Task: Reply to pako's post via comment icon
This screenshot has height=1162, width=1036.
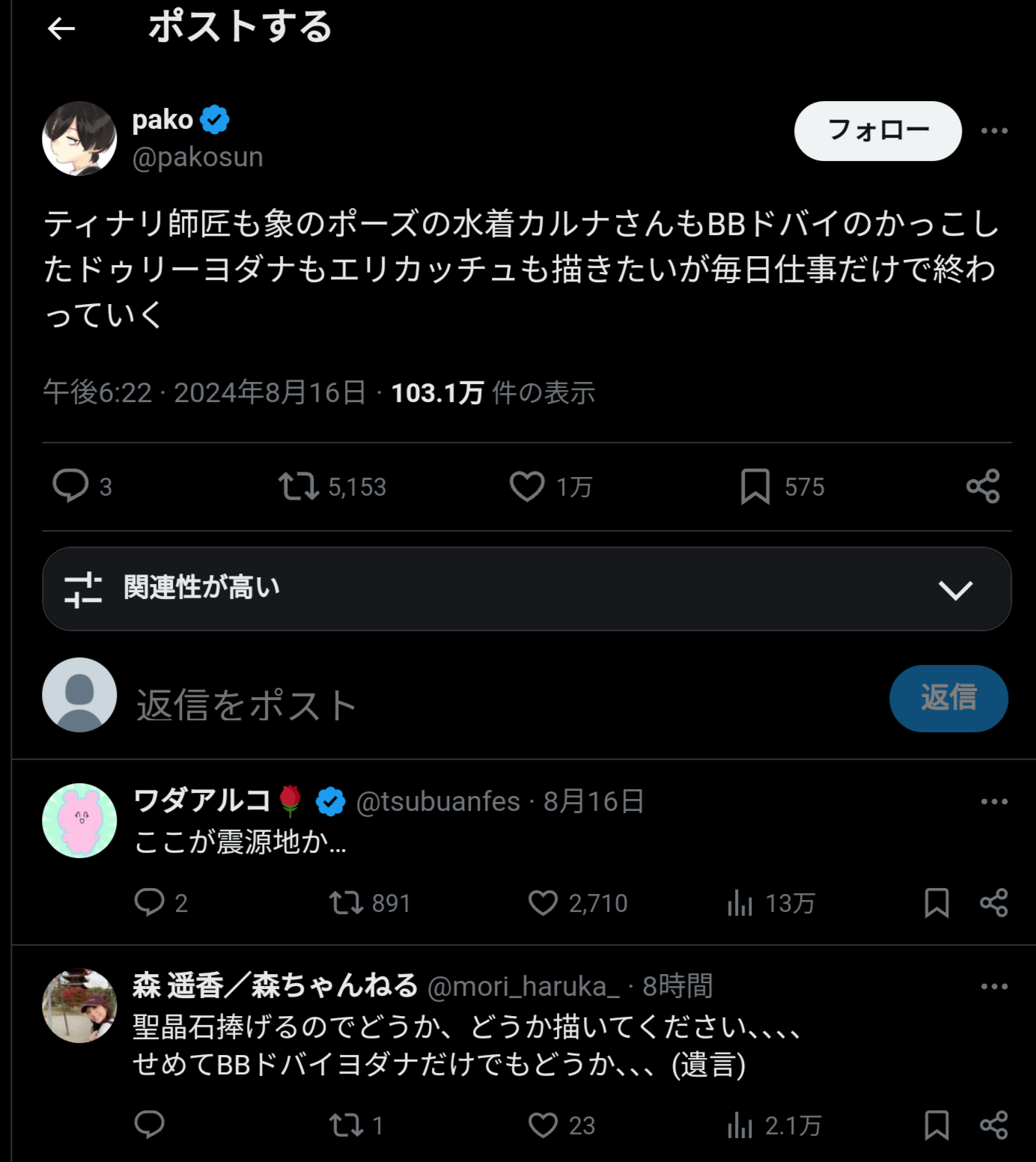Action: 71,486
